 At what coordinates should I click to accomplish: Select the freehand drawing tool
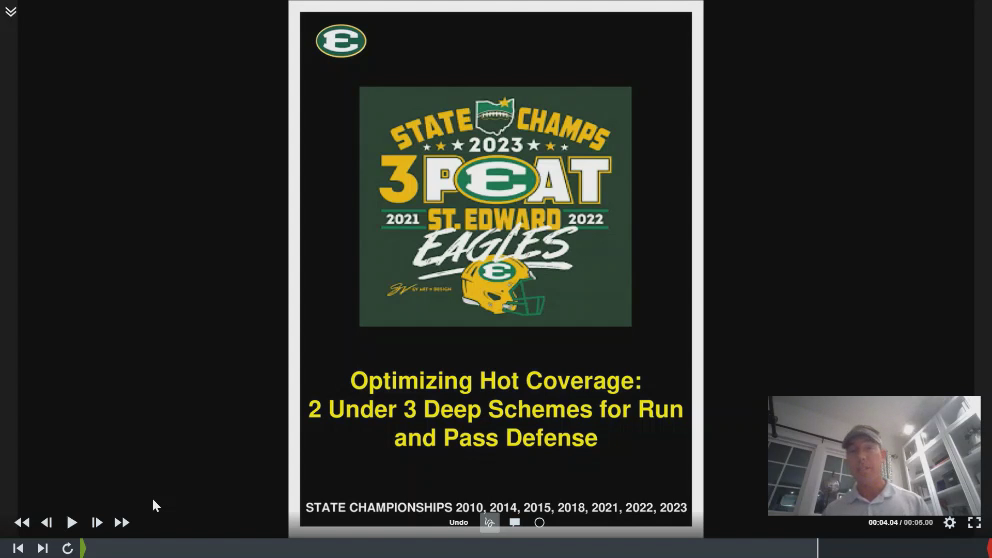(x=489, y=522)
